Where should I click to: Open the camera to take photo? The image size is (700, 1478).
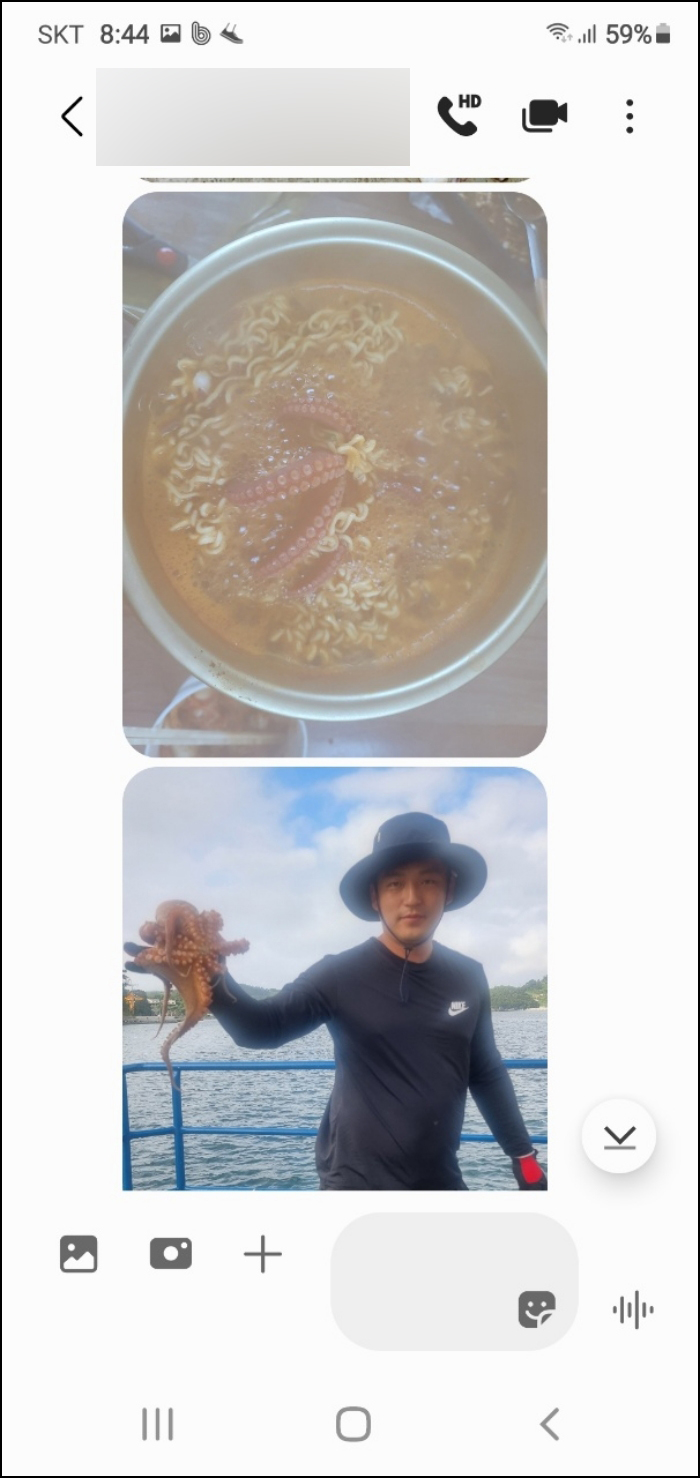(171, 1253)
